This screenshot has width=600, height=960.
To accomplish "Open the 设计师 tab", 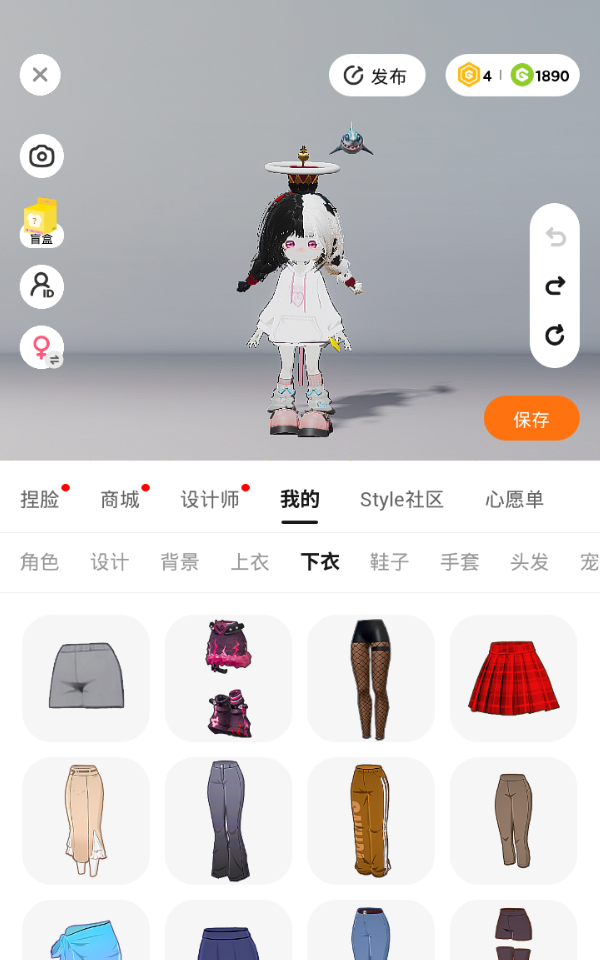I will [210, 500].
